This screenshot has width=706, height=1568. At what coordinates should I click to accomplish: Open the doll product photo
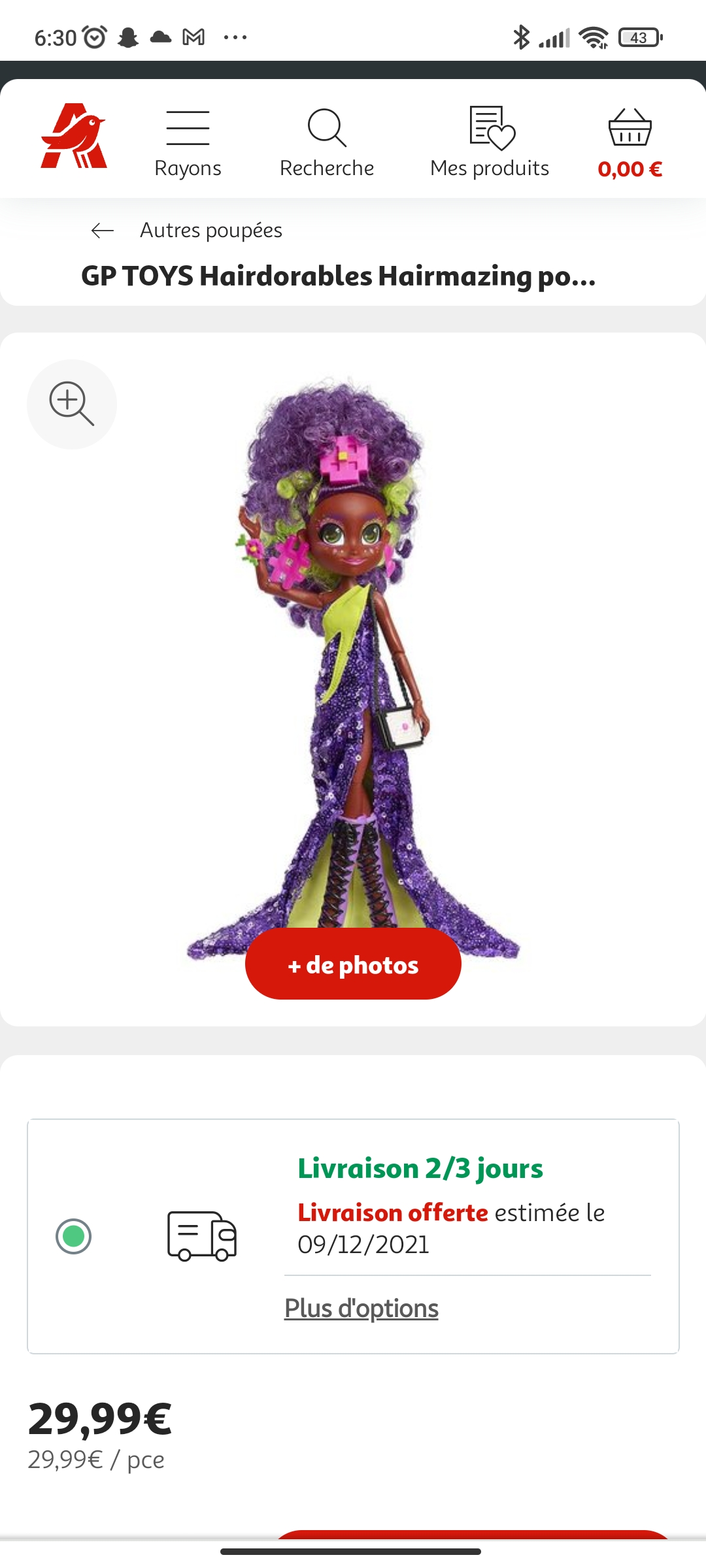[x=353, y=653]
